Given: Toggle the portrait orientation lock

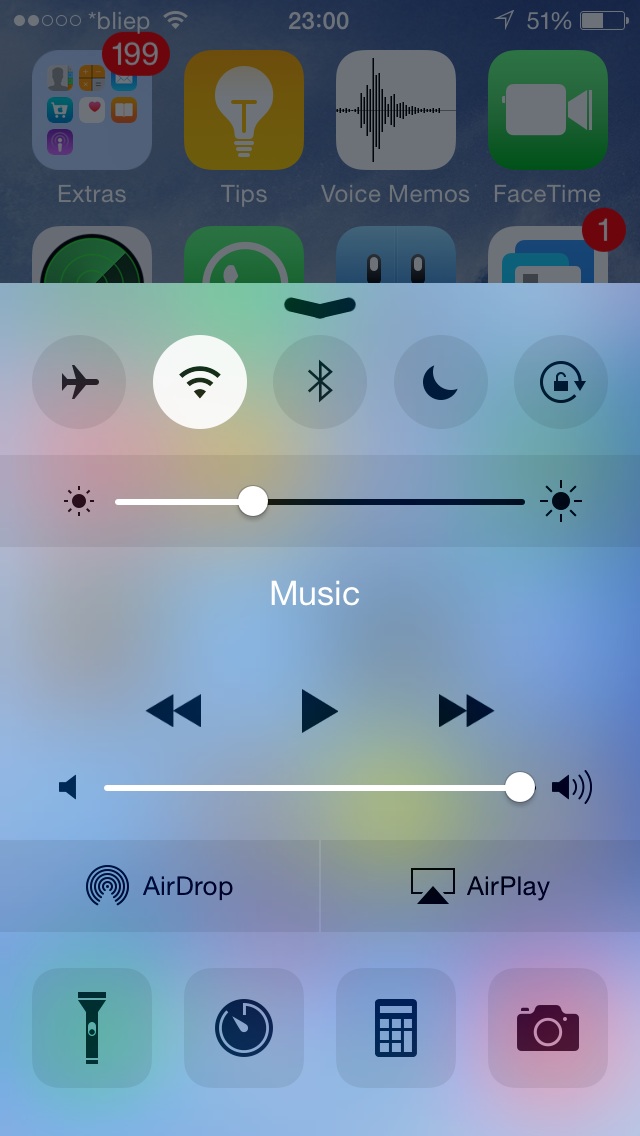Looking at the screenshot, I should [561, 382].
